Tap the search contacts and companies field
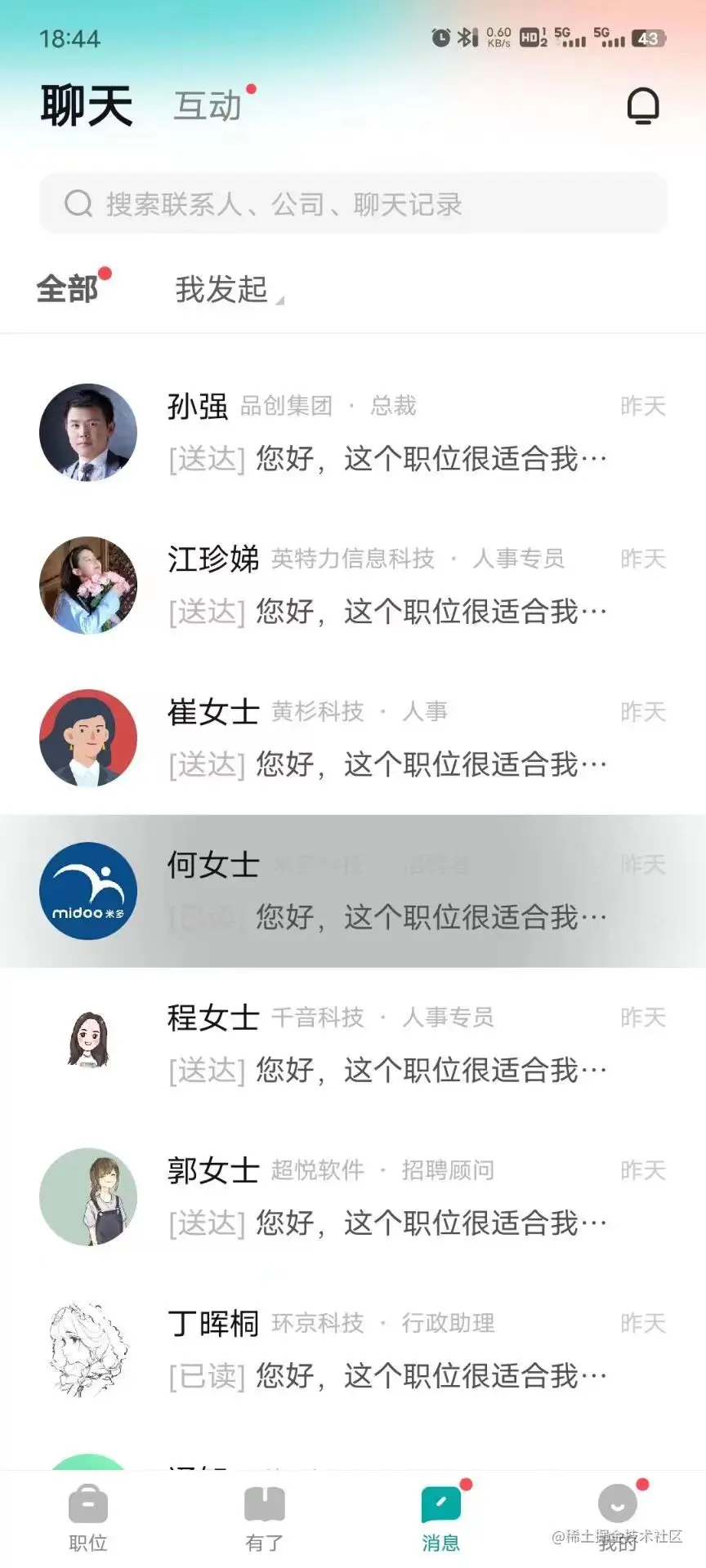The height and width of the screenshot is (1568, 706). point(353,203)
